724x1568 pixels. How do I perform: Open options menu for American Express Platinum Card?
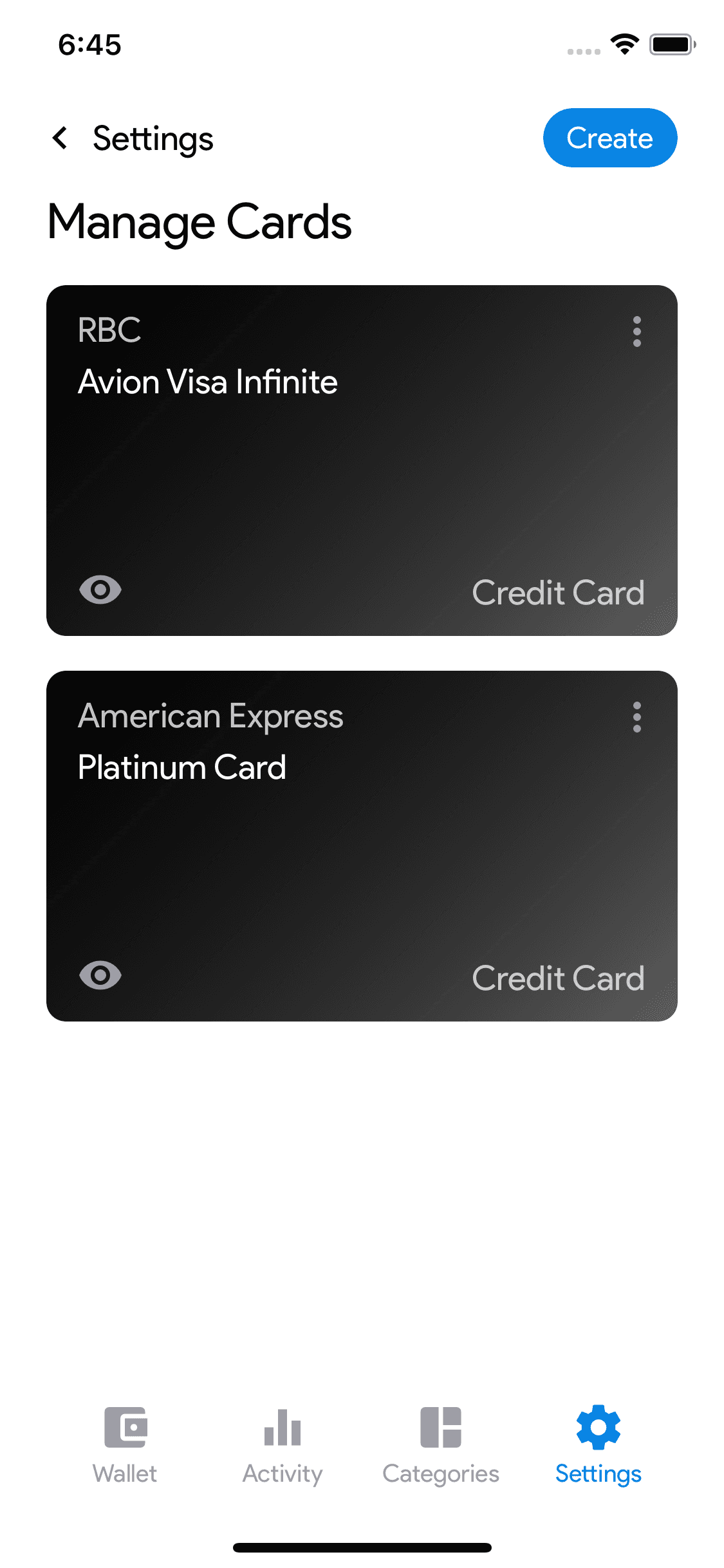[x=636, y=717]
